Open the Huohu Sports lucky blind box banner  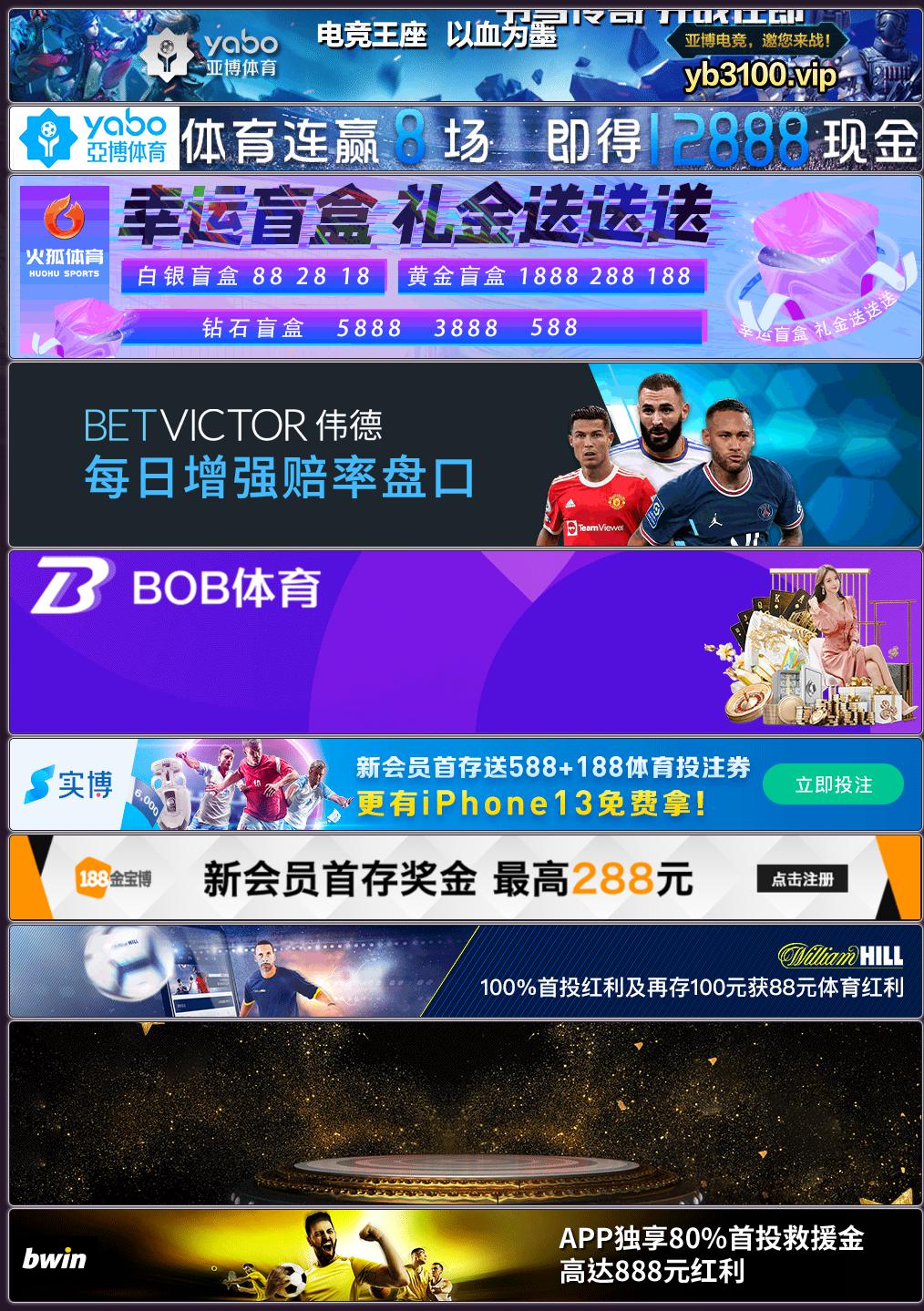tap(465, 266)
